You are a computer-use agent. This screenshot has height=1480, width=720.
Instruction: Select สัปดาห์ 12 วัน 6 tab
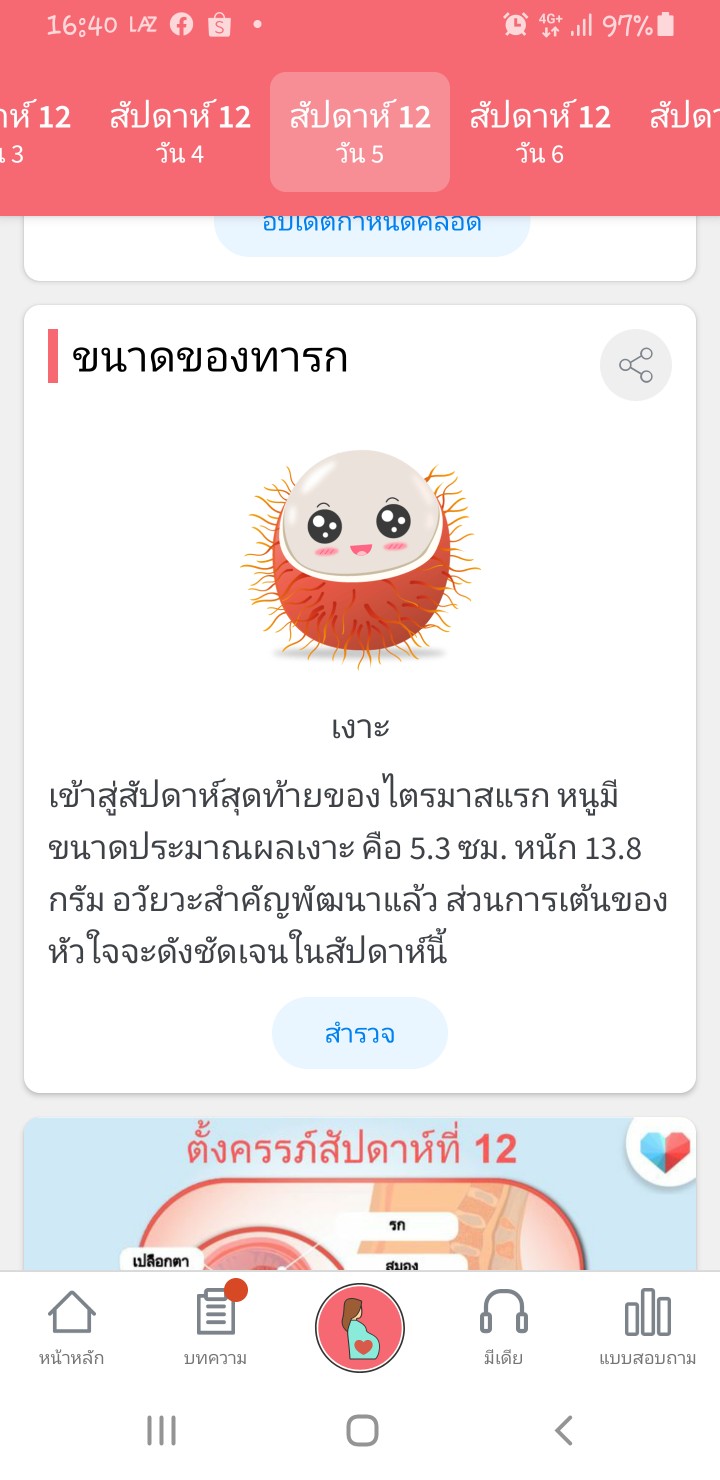[540, 132]
